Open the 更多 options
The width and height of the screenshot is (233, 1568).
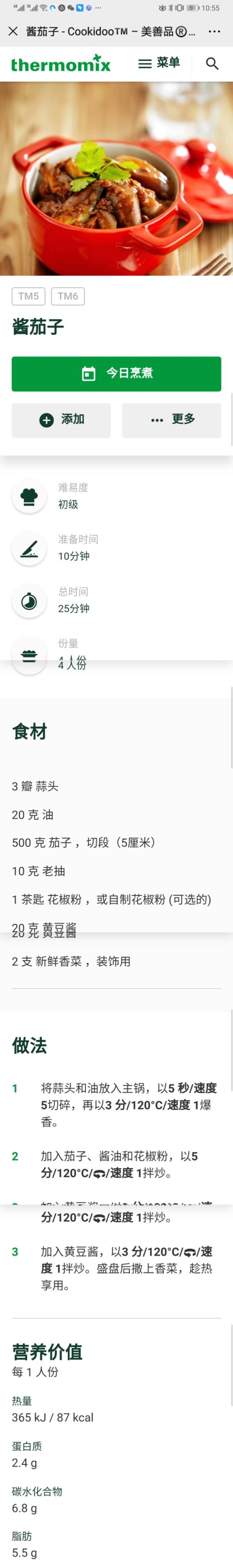(x=171, y=420)
